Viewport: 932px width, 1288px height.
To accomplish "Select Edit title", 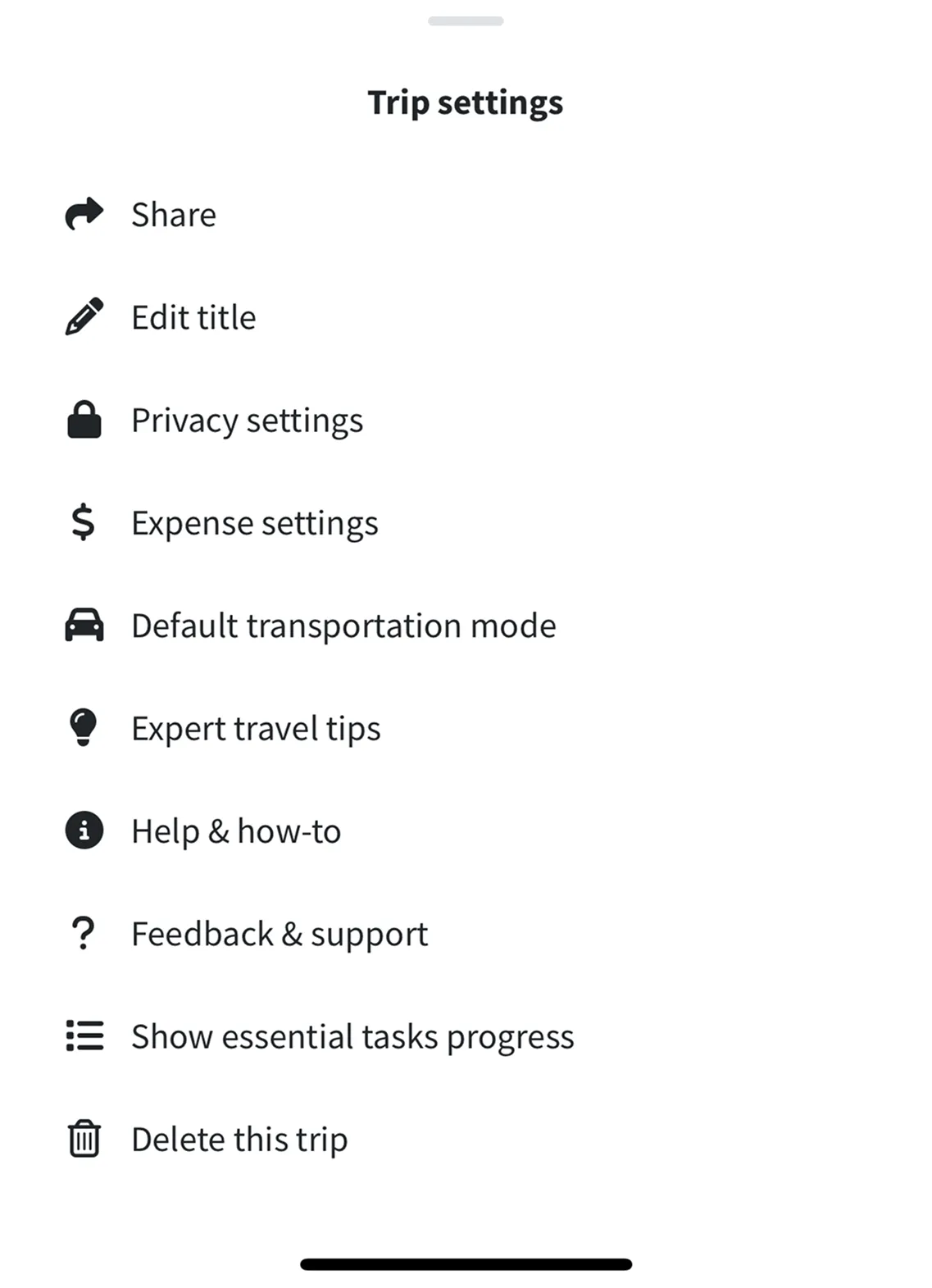I will tap(193, 317).
